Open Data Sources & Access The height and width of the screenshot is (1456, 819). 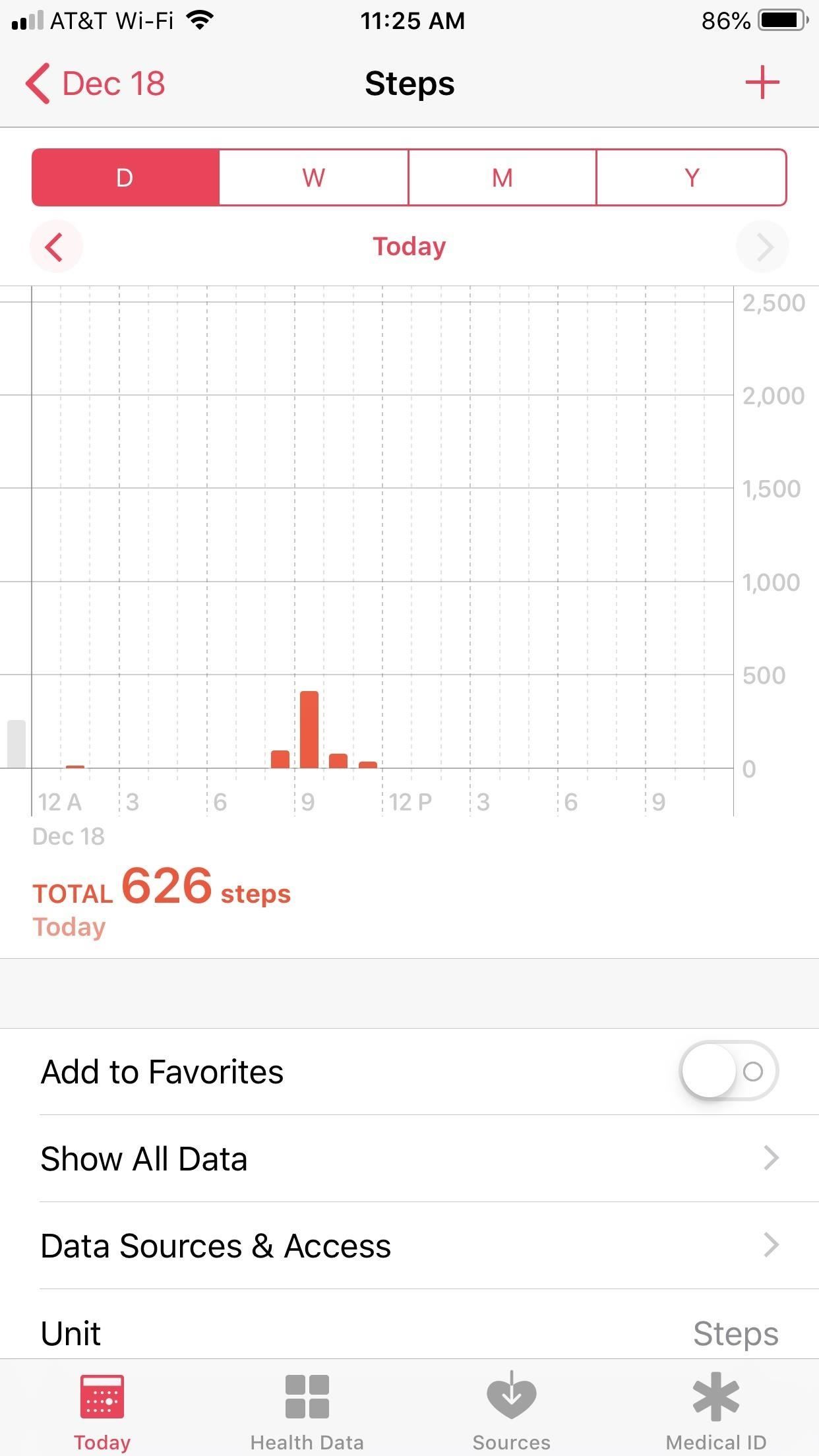click(409, 1246)
